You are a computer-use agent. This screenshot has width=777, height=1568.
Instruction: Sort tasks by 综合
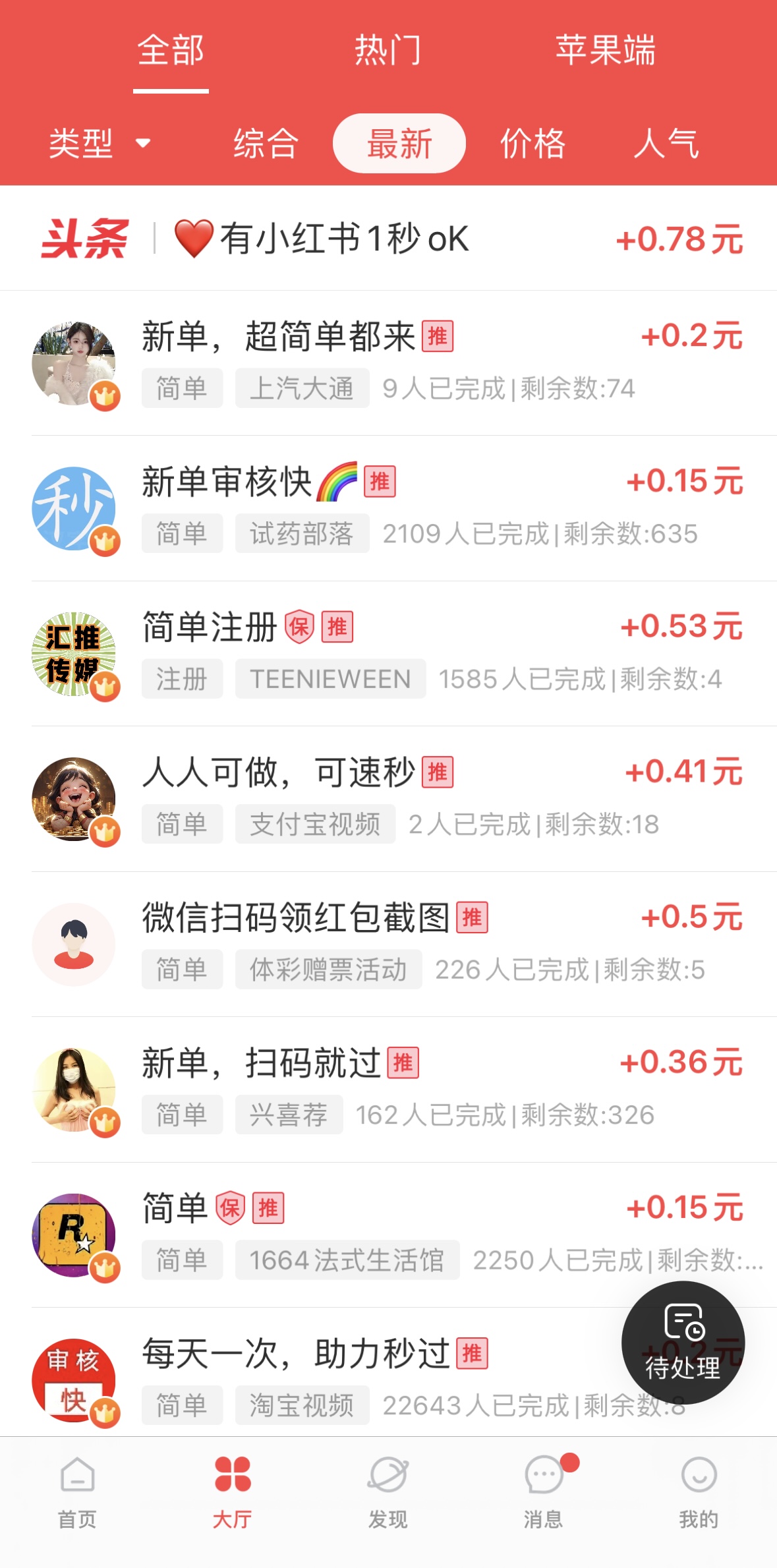tap(266, 143)
